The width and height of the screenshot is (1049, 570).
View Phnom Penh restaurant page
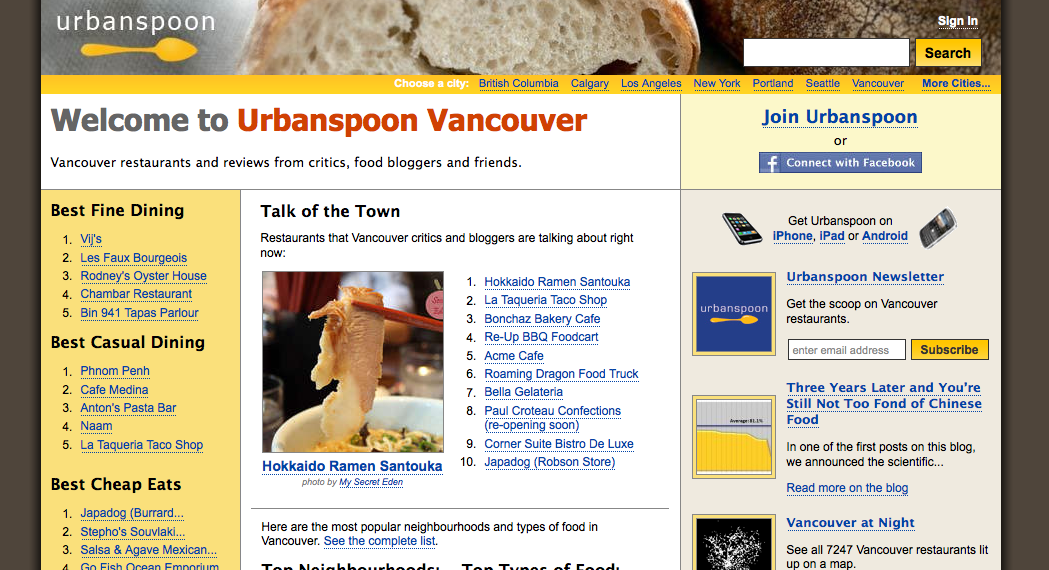[x=115, y=371]
